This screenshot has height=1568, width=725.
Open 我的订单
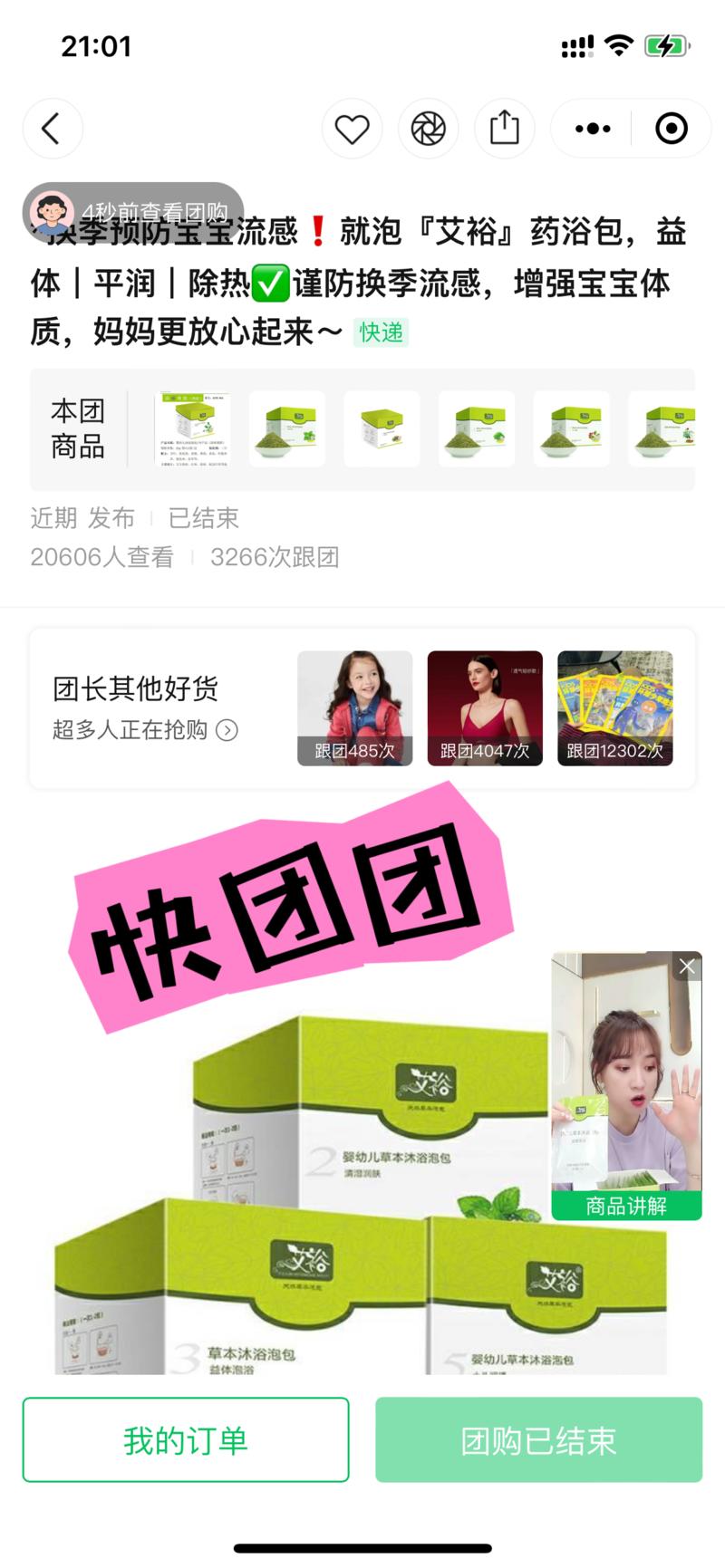pos(186,1439)
